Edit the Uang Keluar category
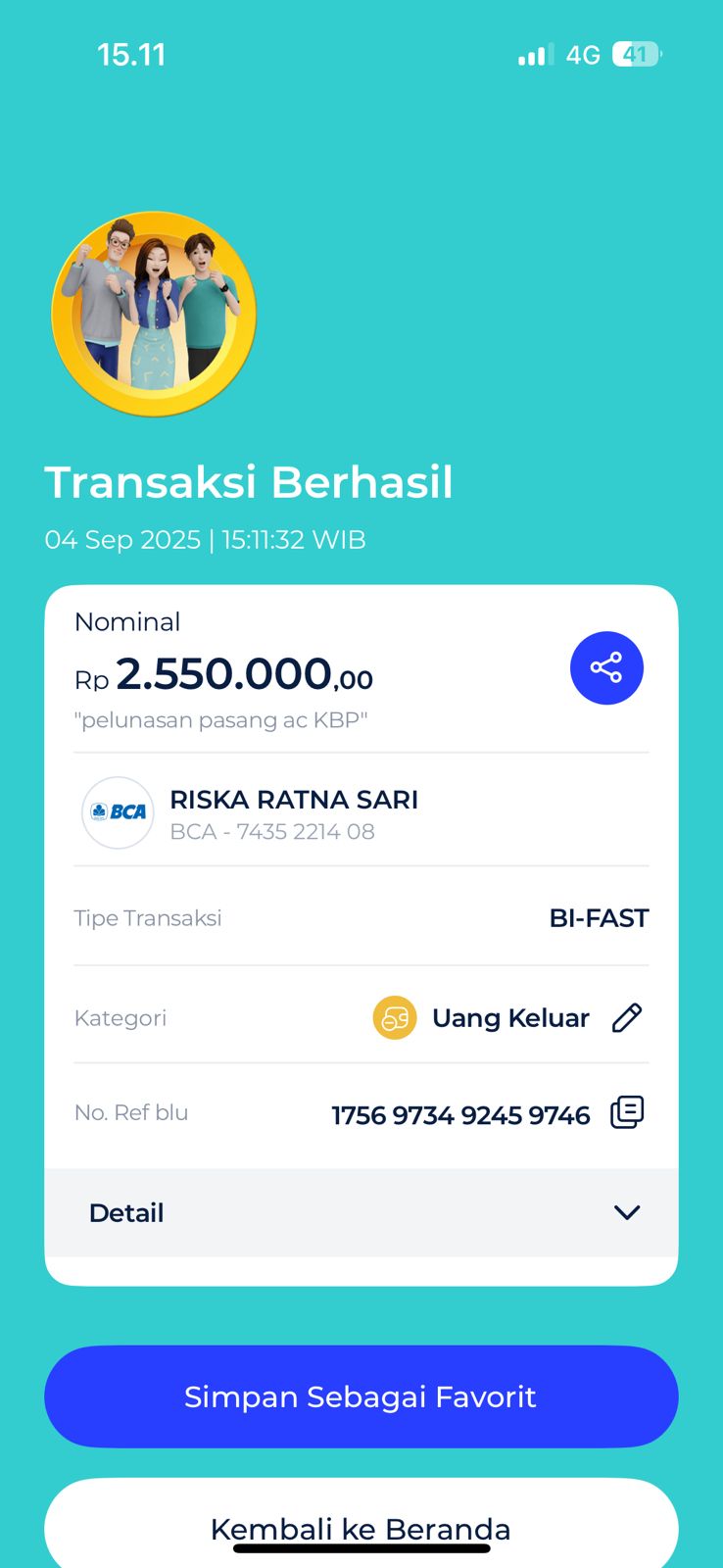This screenshot has width=723, height=1568. click(627, 1018)
